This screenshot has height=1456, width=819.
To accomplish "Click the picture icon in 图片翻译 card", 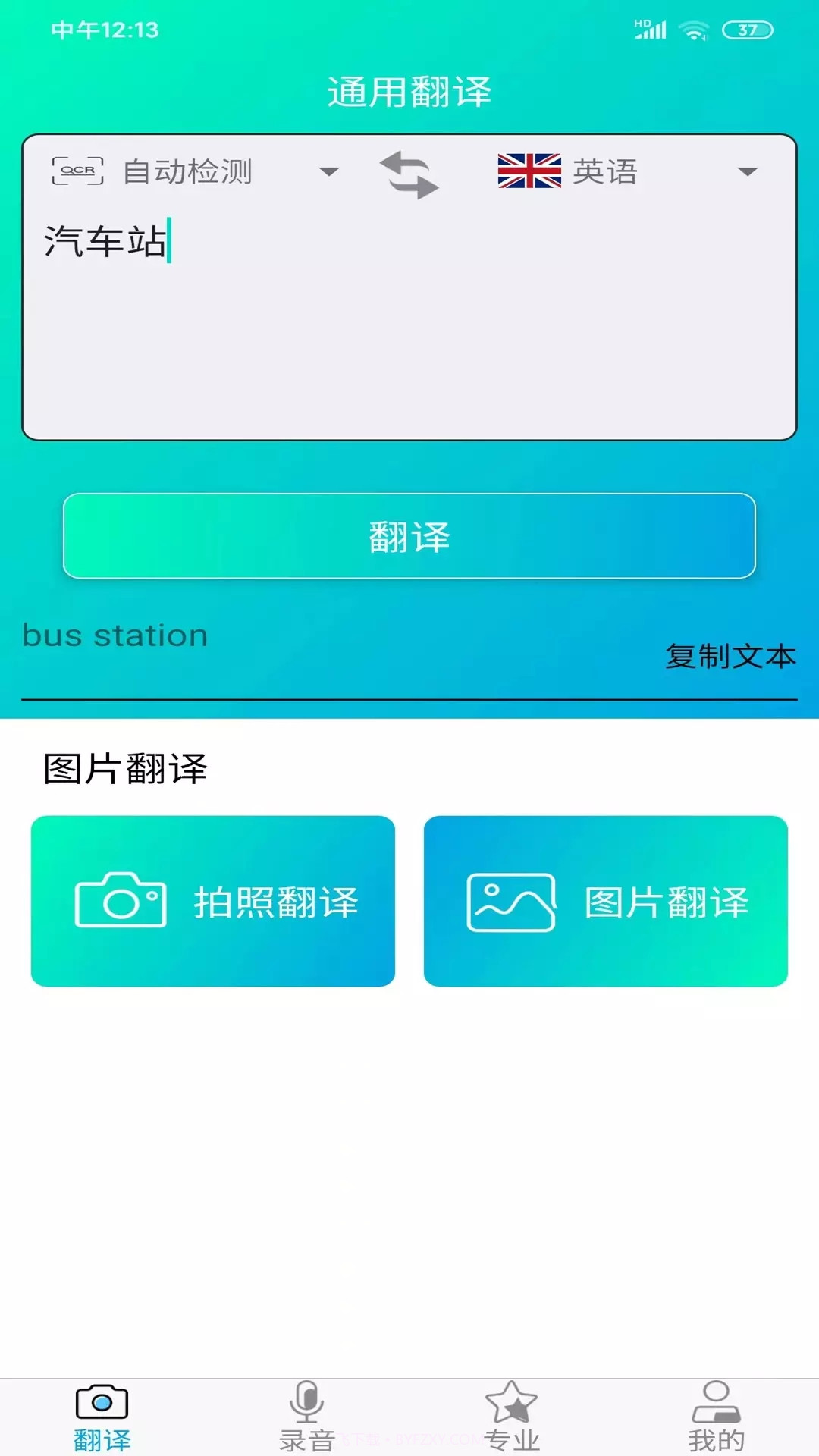I will tap(511, 903).
